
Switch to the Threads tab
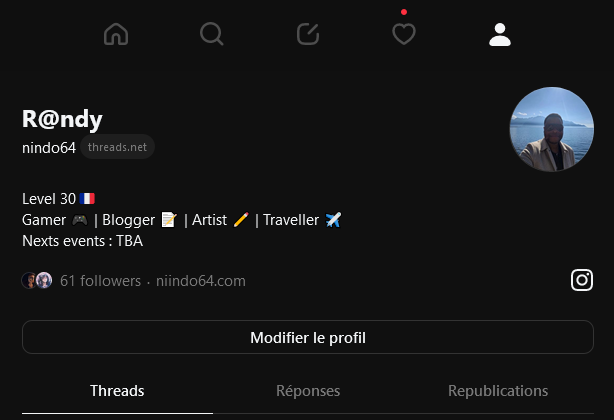(117, 391)
